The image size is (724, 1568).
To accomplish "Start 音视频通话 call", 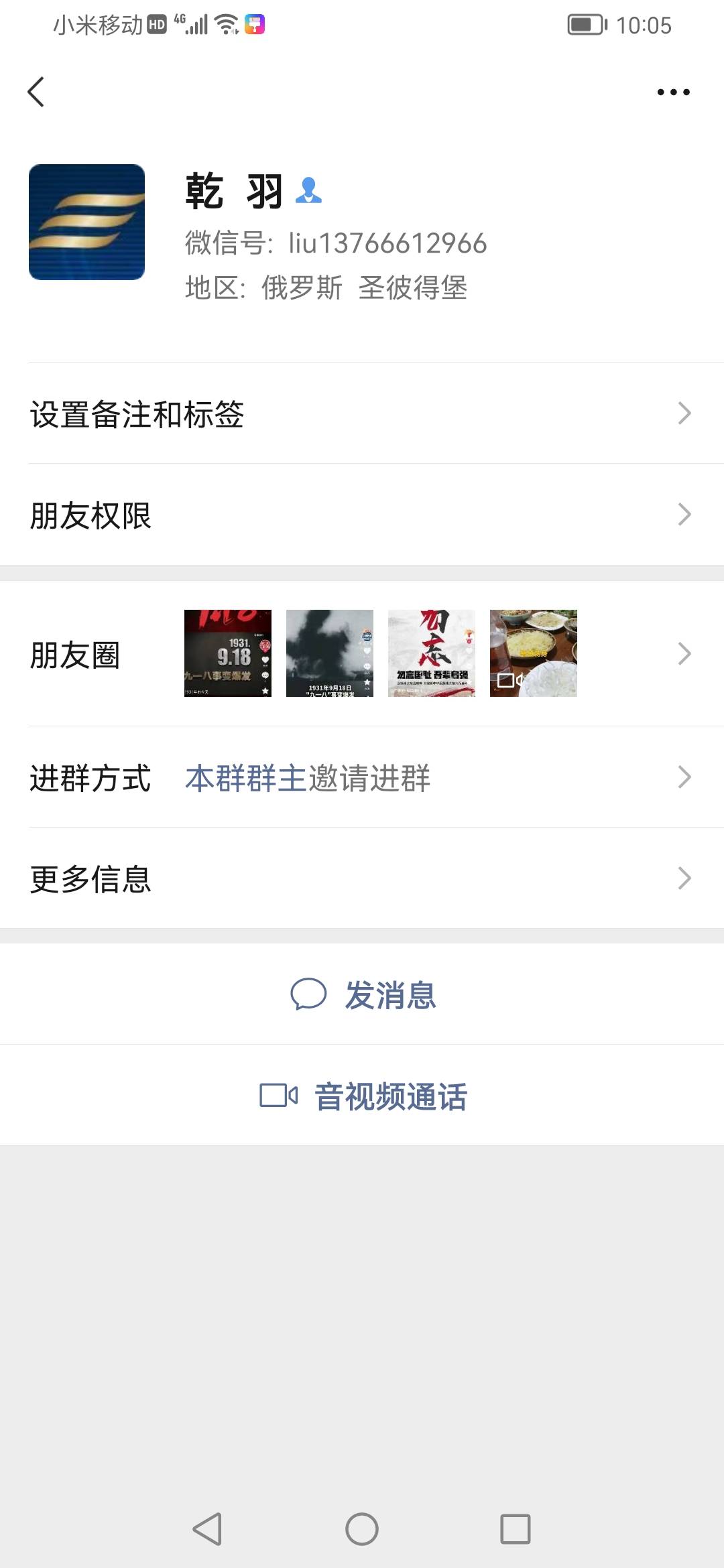I will (362, 1096).
